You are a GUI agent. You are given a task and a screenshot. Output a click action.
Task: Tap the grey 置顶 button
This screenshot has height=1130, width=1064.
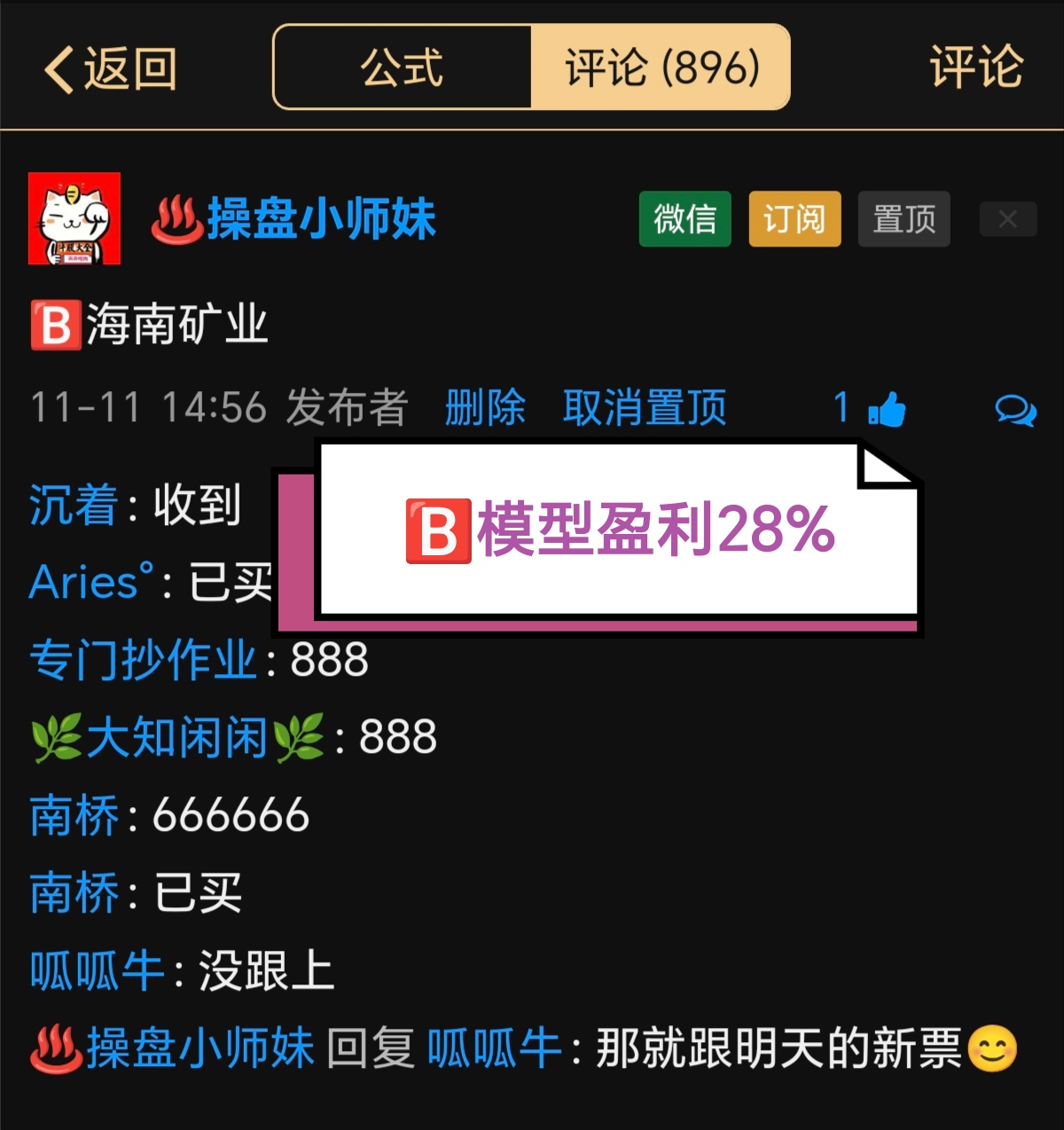pyautogui.click(x=904, y=219)
